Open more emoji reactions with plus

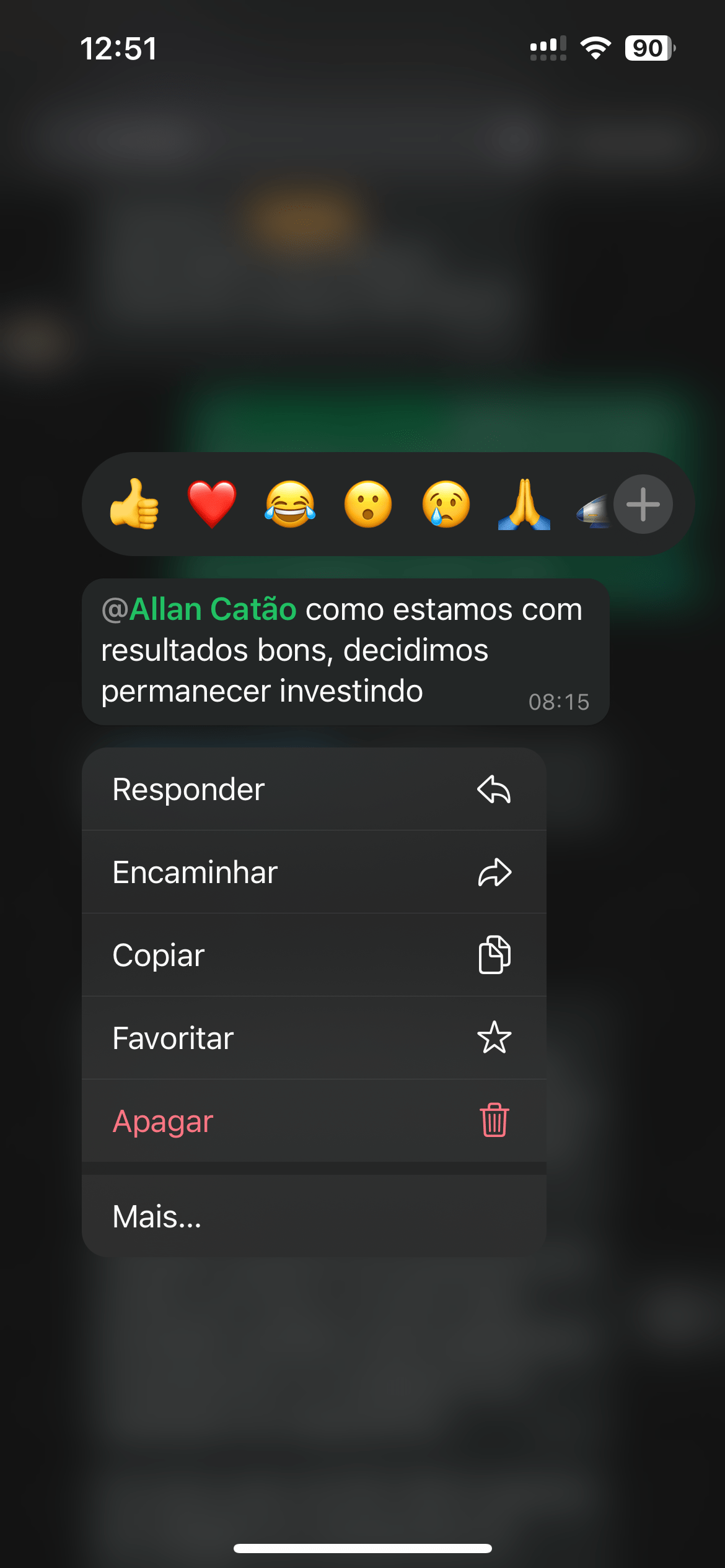point(643,504)
